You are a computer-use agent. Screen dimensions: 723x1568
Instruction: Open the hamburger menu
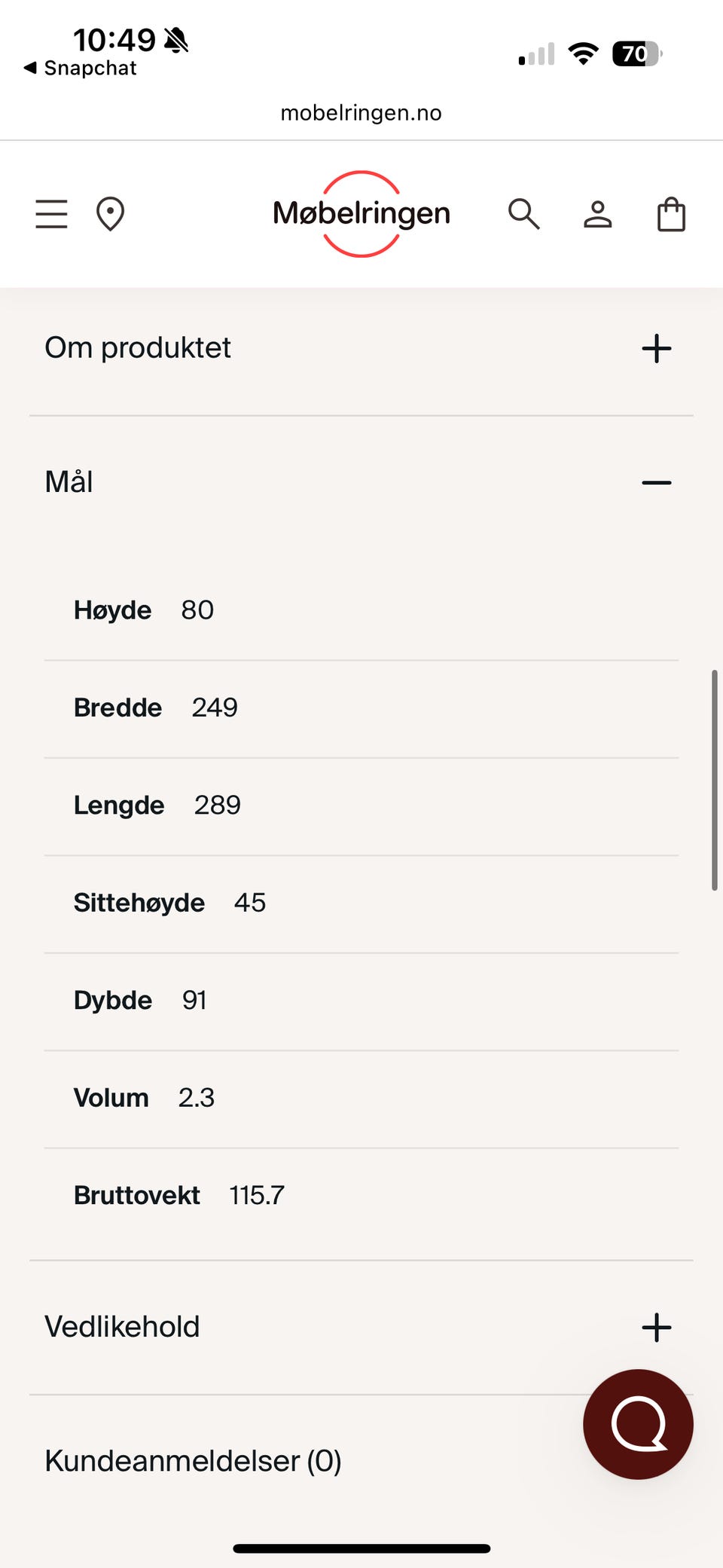click(51, 214)
